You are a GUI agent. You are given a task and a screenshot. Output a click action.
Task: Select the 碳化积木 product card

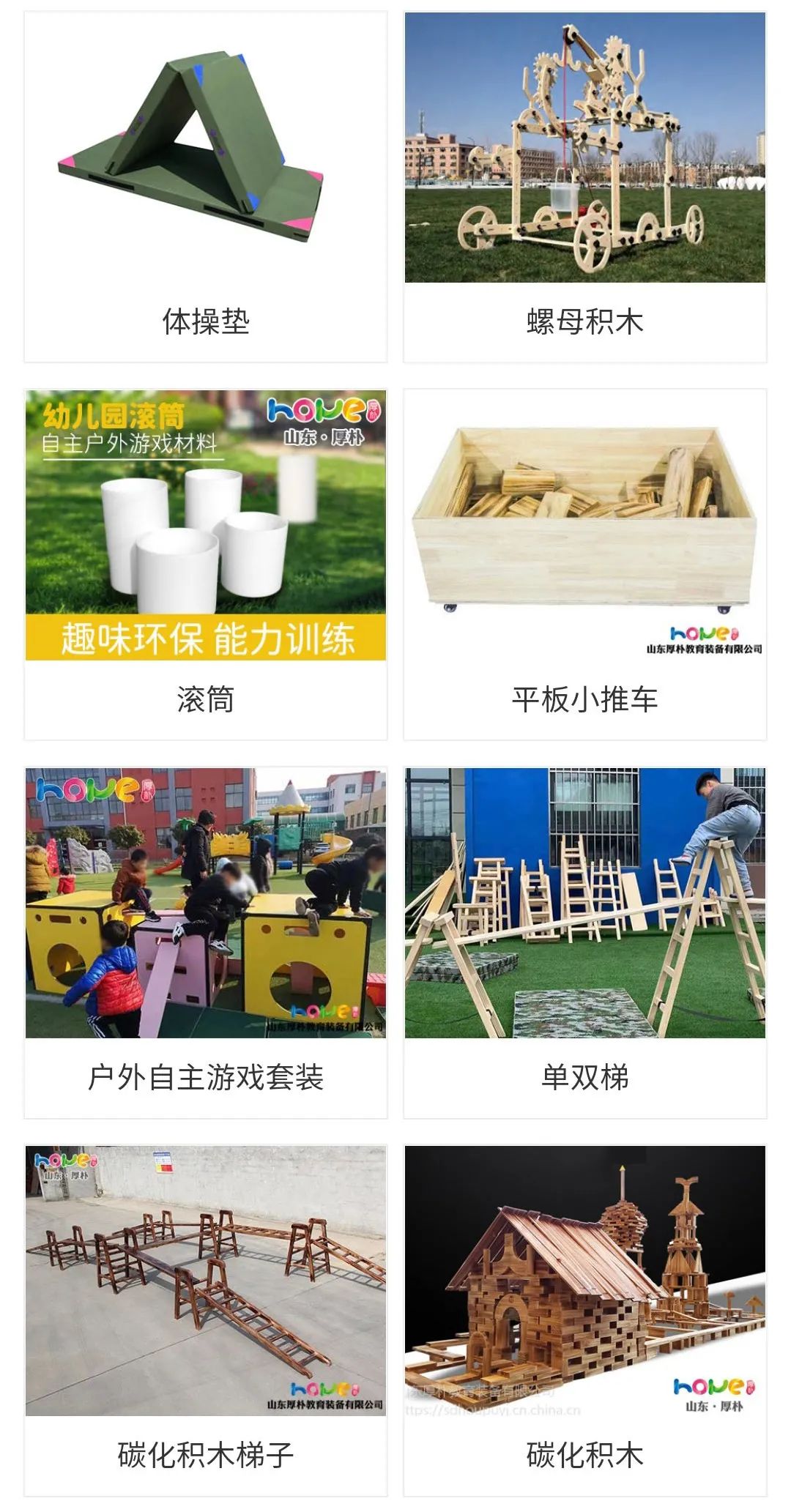pos(585,1320)
